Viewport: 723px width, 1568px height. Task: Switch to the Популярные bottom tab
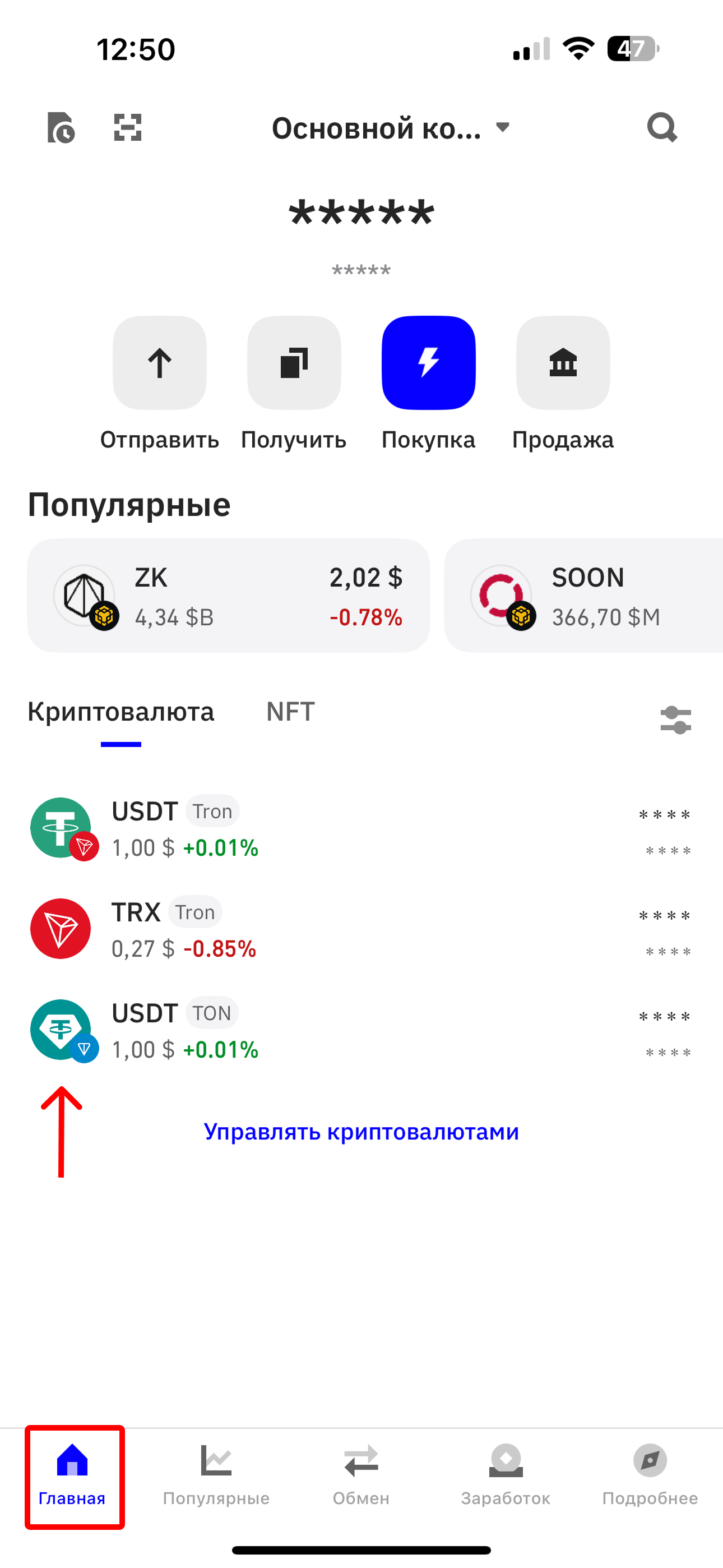(216, 1474)
